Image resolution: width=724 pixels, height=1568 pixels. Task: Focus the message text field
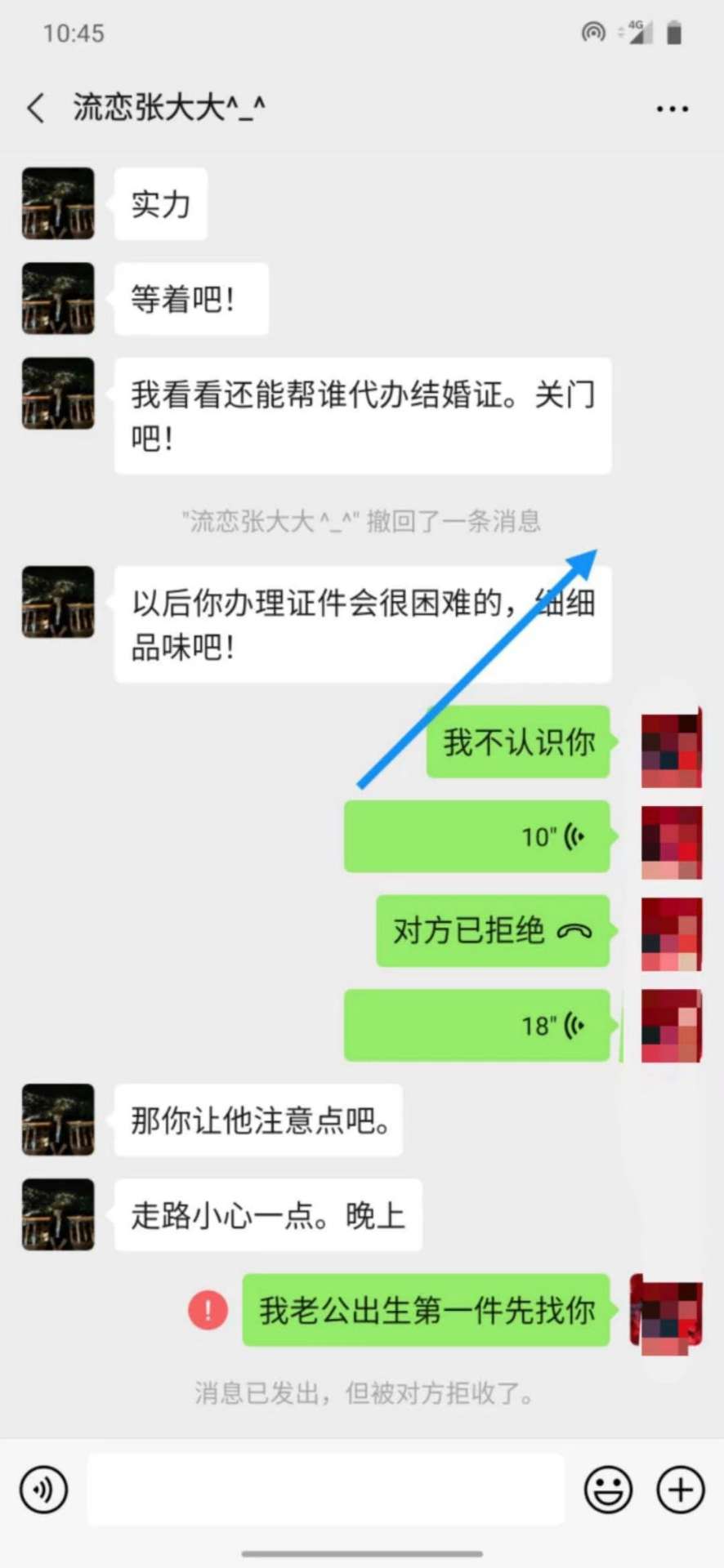point(325,1490)
